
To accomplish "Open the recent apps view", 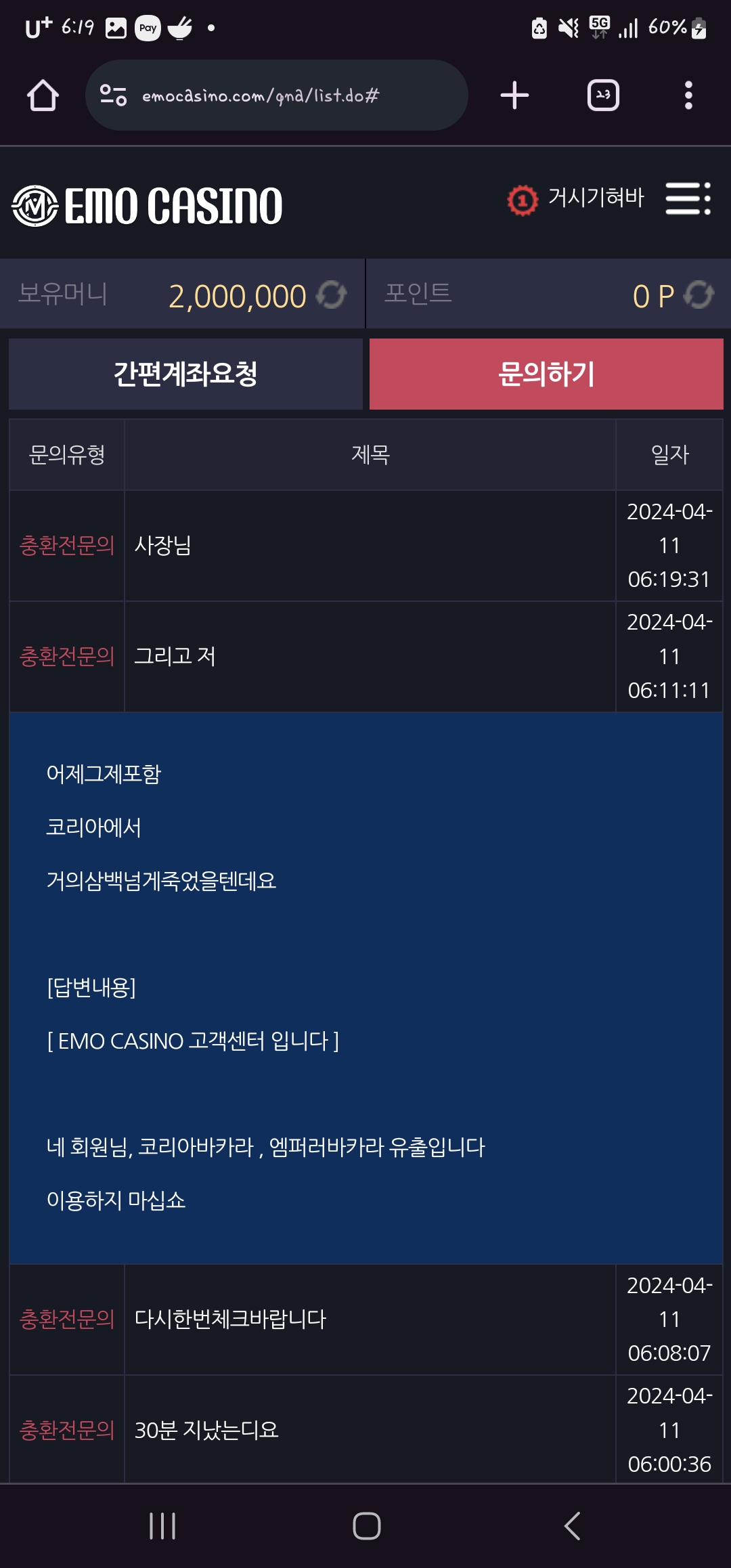I will [162, 1526].
